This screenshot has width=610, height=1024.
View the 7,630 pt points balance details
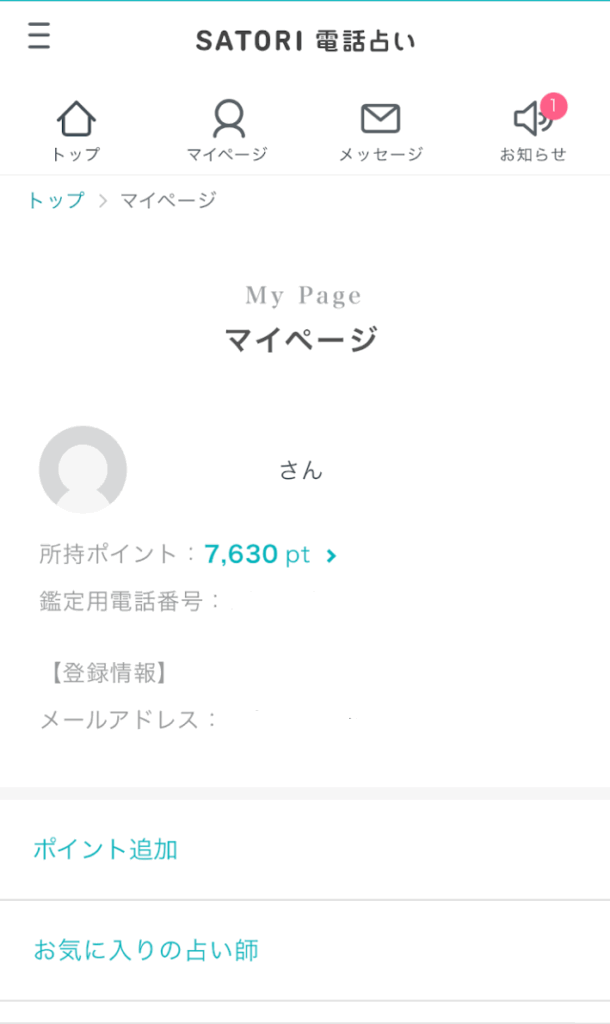coord(270,554)
